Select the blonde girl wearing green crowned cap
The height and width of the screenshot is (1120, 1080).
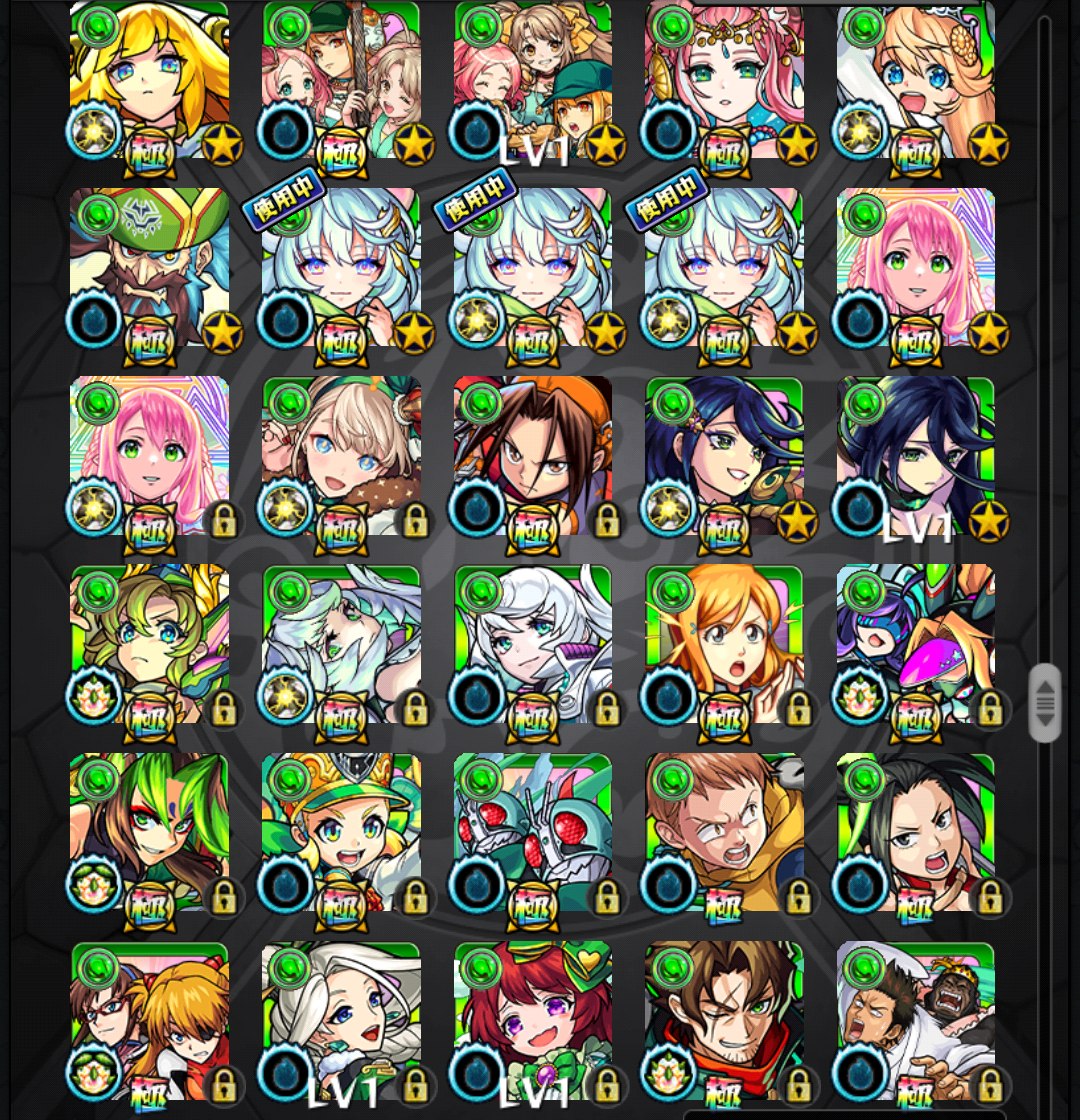tap(341, 832)
